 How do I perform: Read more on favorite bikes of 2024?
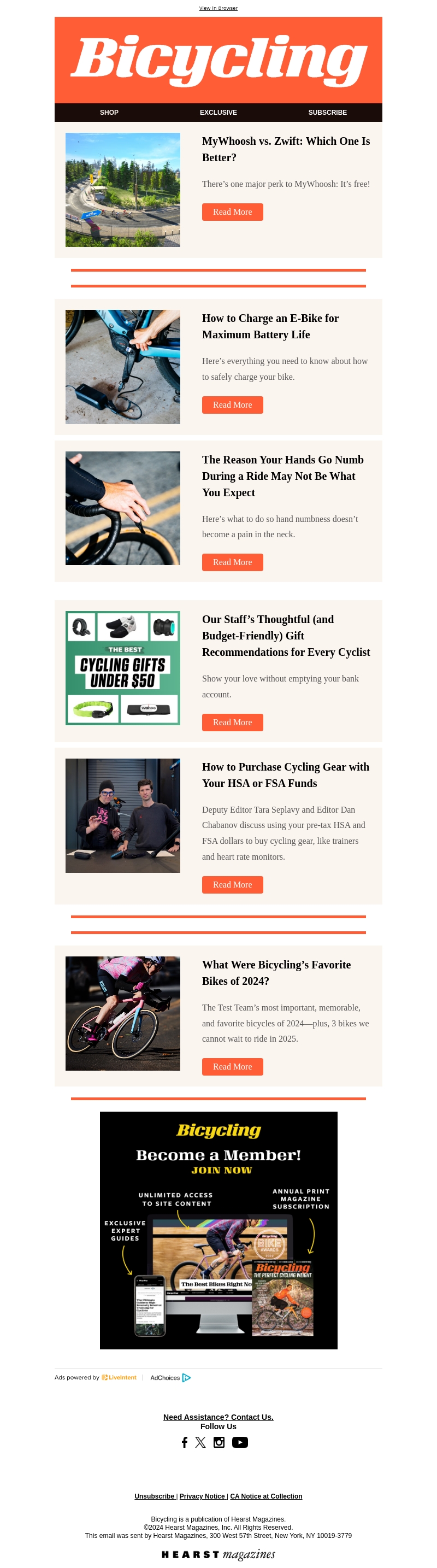[x=232, y=1066]
